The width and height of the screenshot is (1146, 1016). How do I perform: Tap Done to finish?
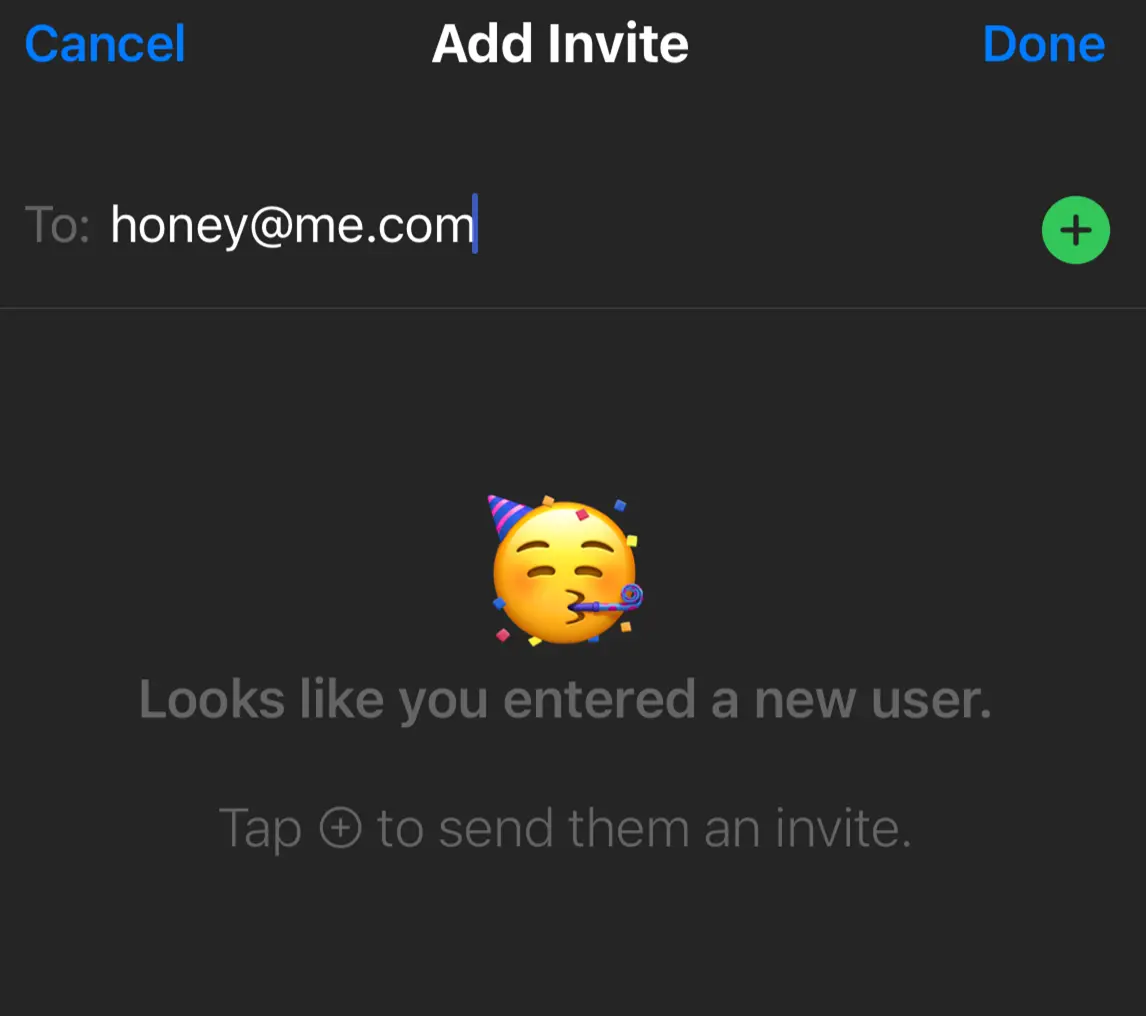click(1043, 44)
